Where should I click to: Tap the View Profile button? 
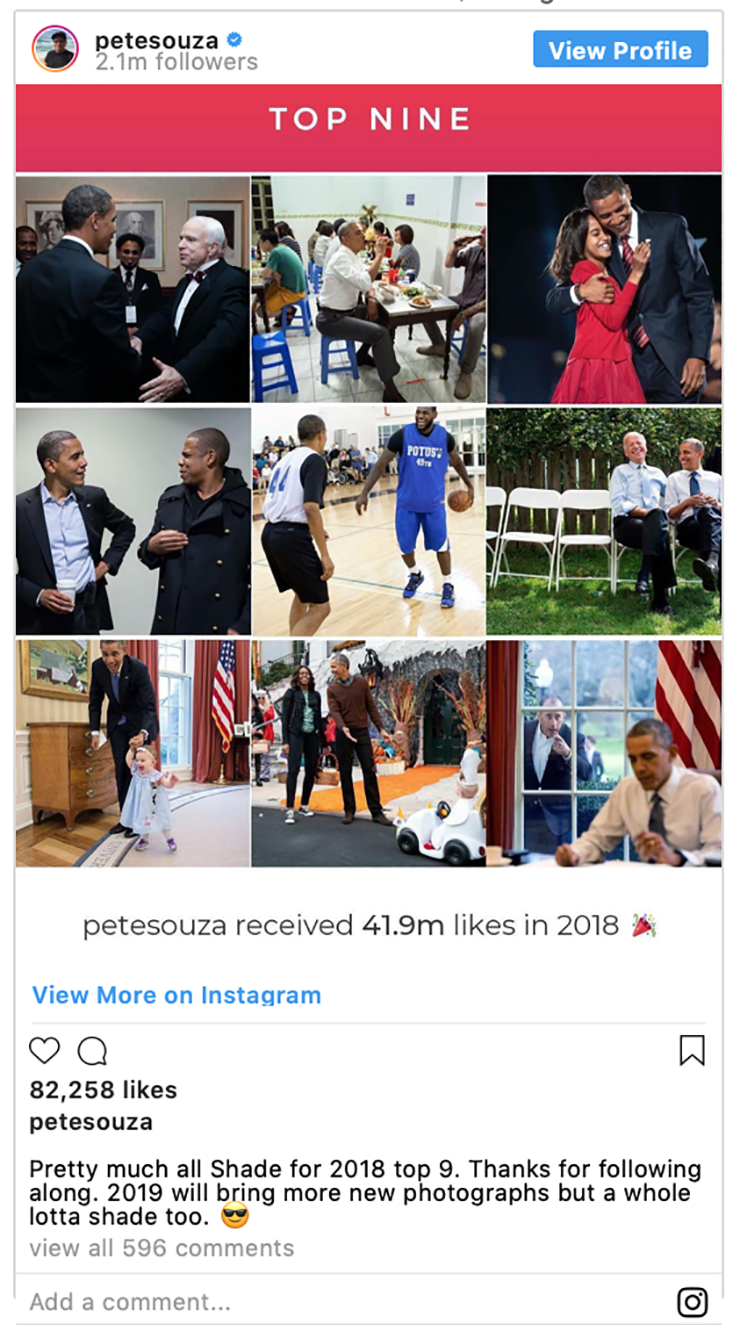point(620,50)
